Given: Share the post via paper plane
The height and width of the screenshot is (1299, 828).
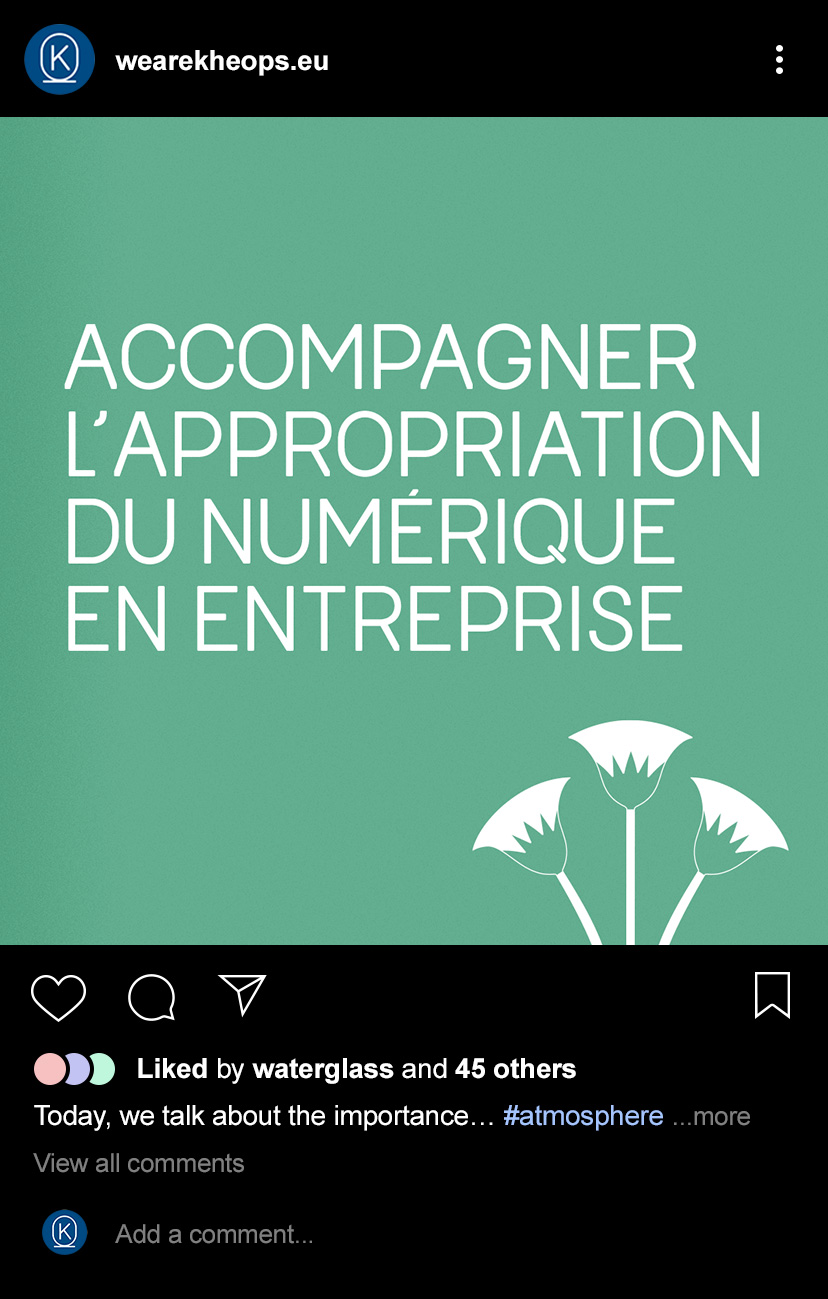Looking at the screenshot, I should [242, 995].
